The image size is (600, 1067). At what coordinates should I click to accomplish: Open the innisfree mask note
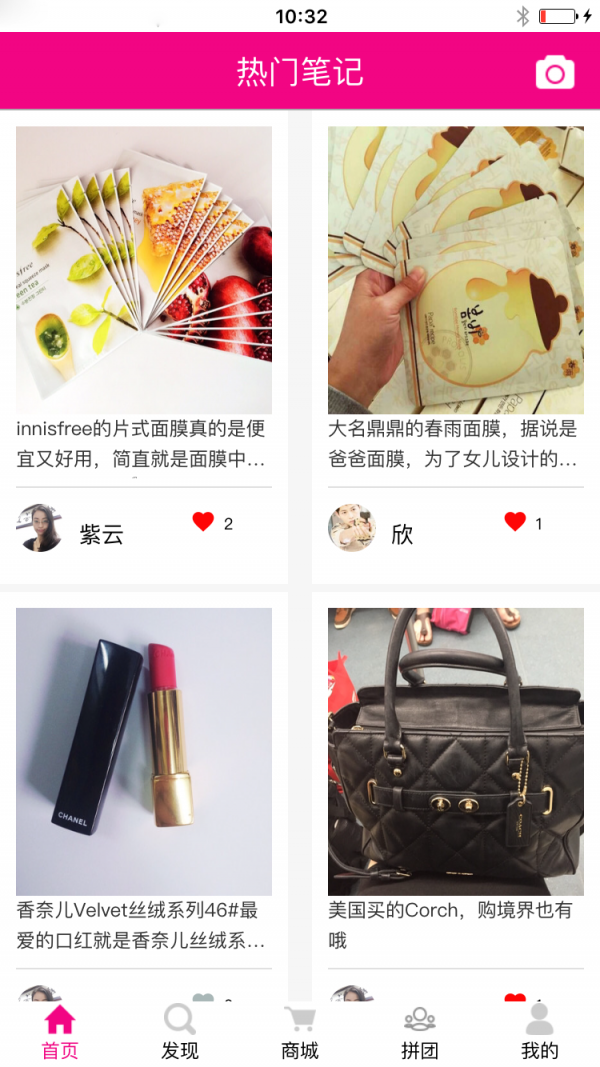tap(144, 270)
